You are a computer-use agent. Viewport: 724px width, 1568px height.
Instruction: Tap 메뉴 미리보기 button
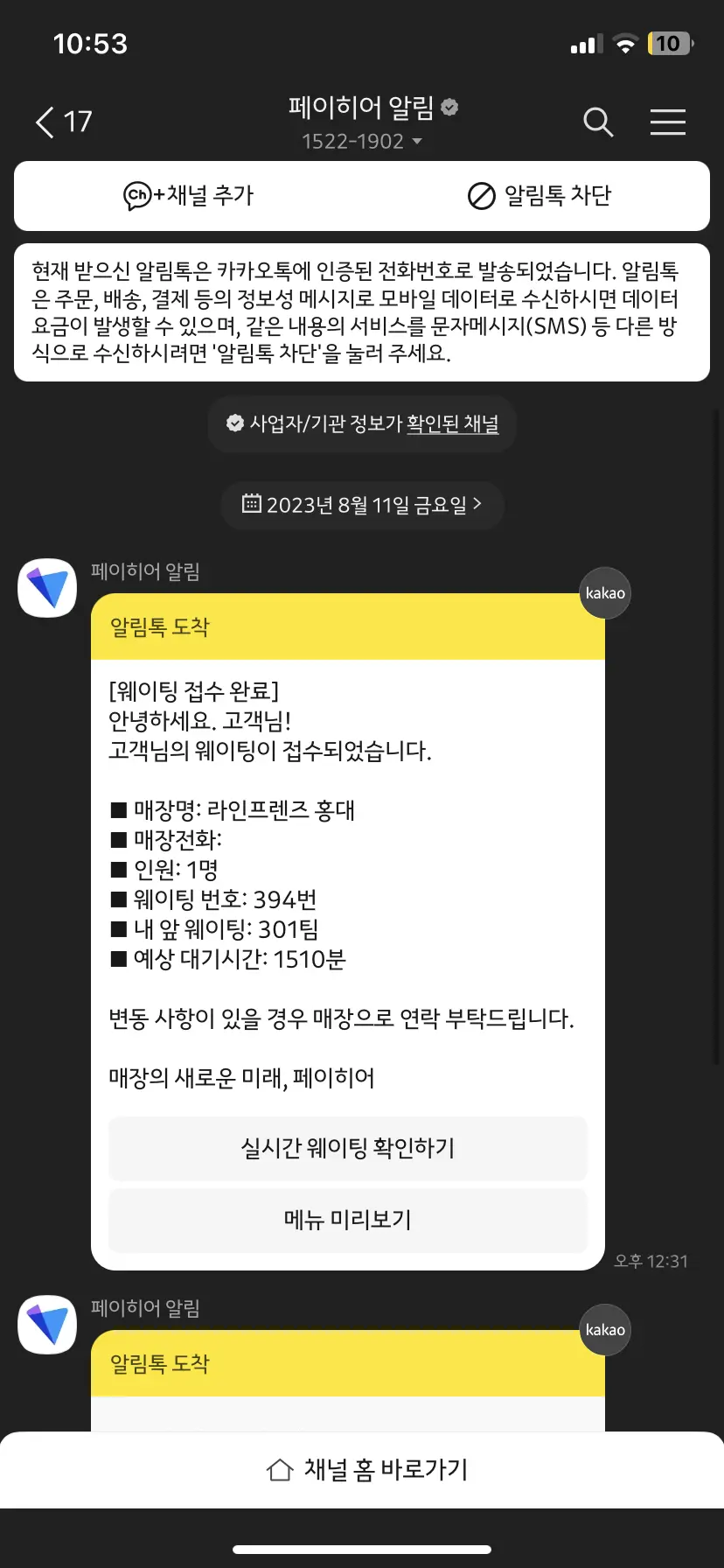(x=347, y=1220)
